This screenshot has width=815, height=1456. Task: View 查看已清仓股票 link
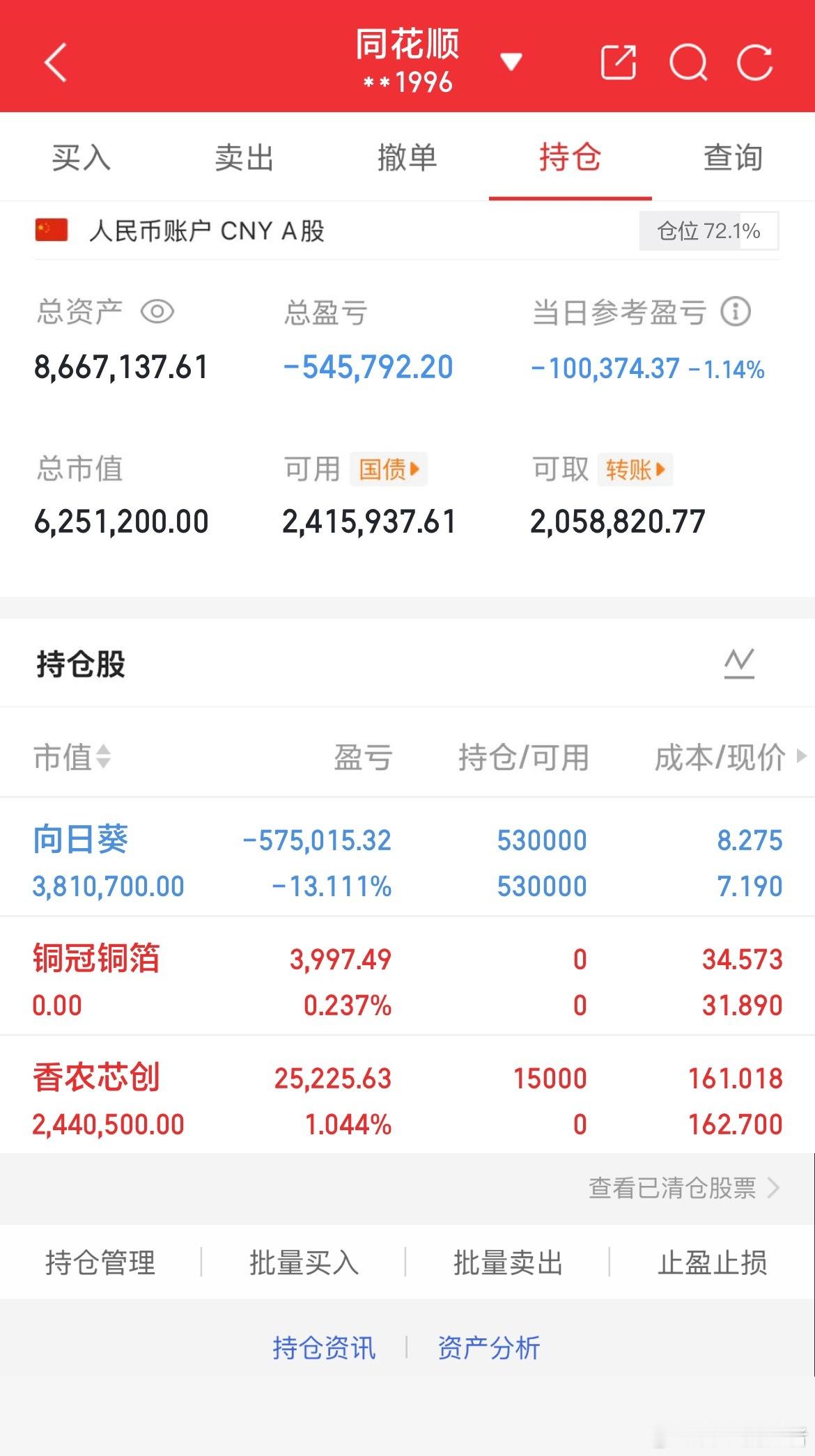683,1188
